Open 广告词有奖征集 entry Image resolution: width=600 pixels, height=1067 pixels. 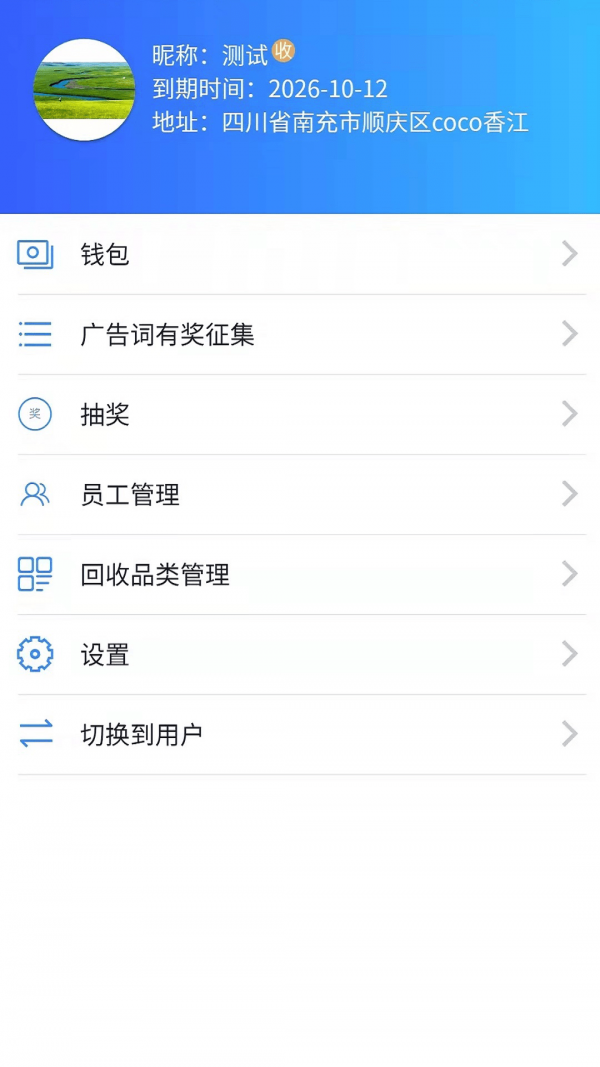pos(300,335)
